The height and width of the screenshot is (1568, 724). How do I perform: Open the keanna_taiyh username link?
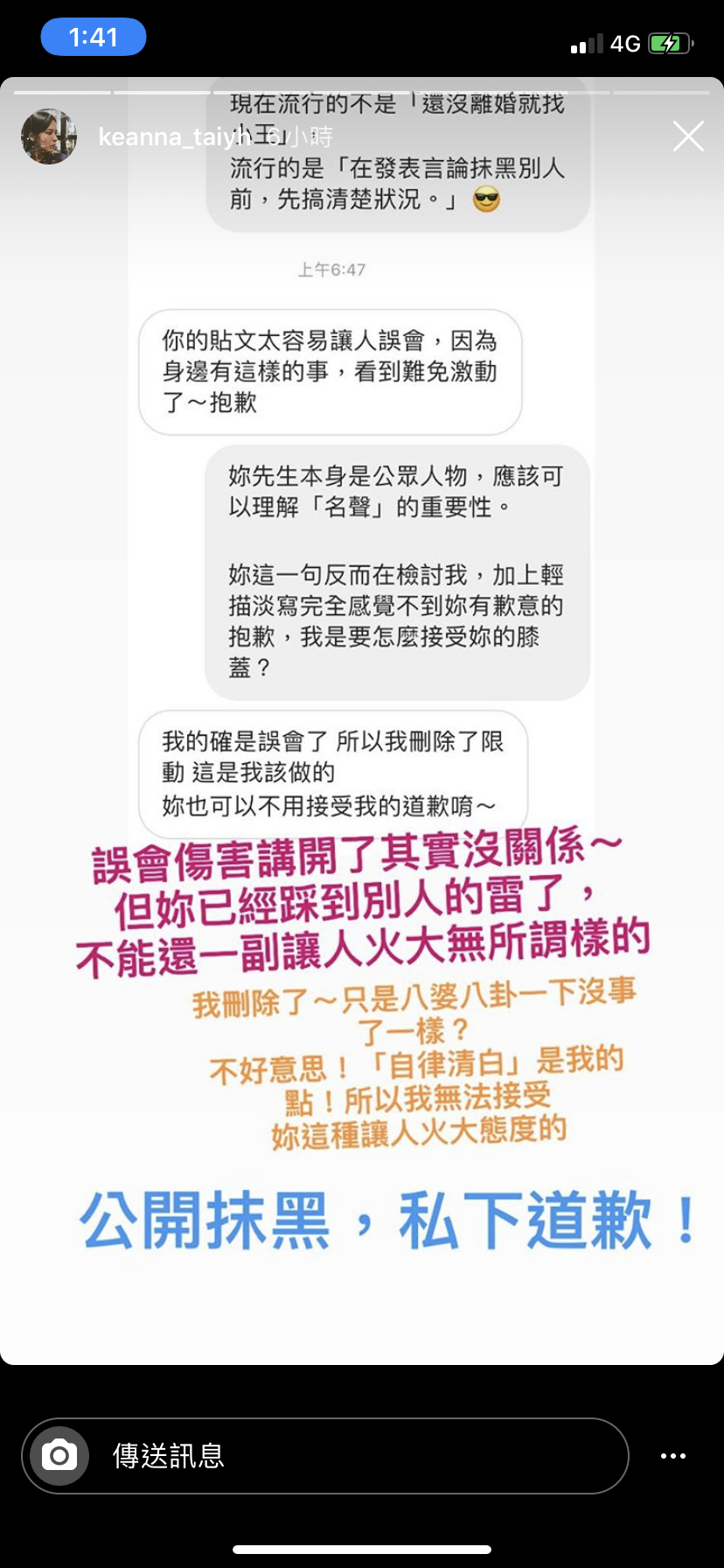tap(175, 136)
